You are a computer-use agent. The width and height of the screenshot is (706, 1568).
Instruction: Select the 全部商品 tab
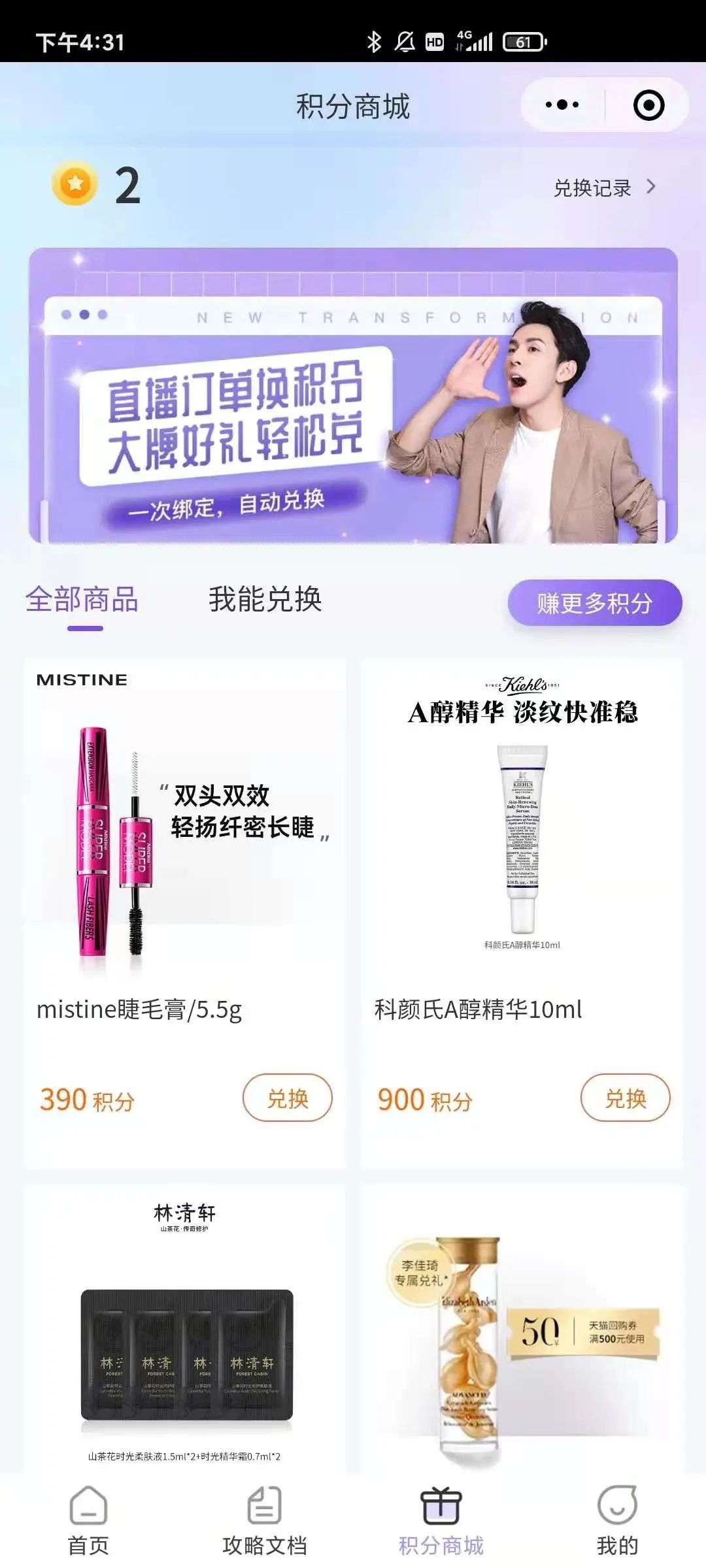82,600
